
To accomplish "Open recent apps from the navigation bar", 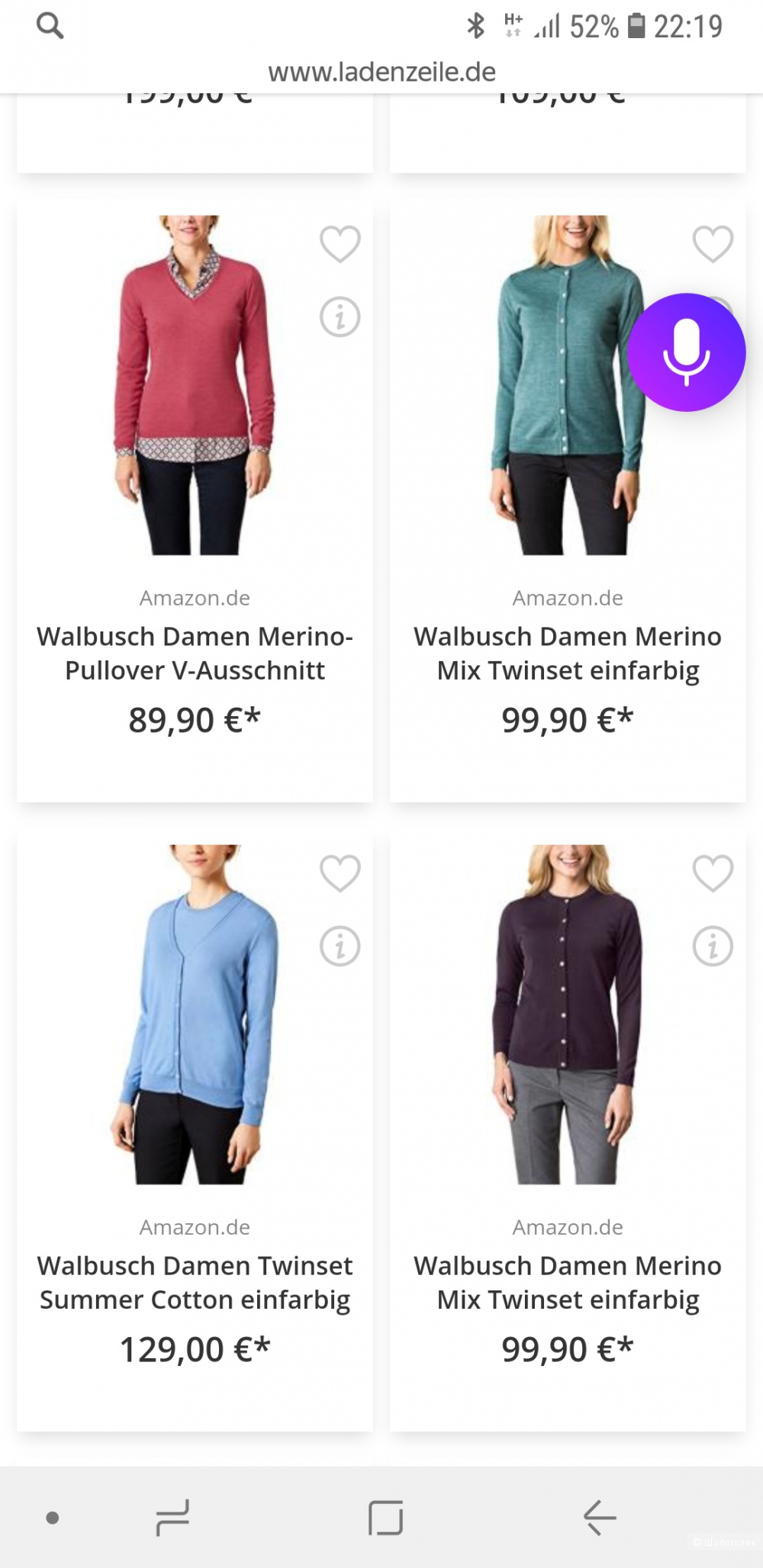I will click(x=172, y=1518).
